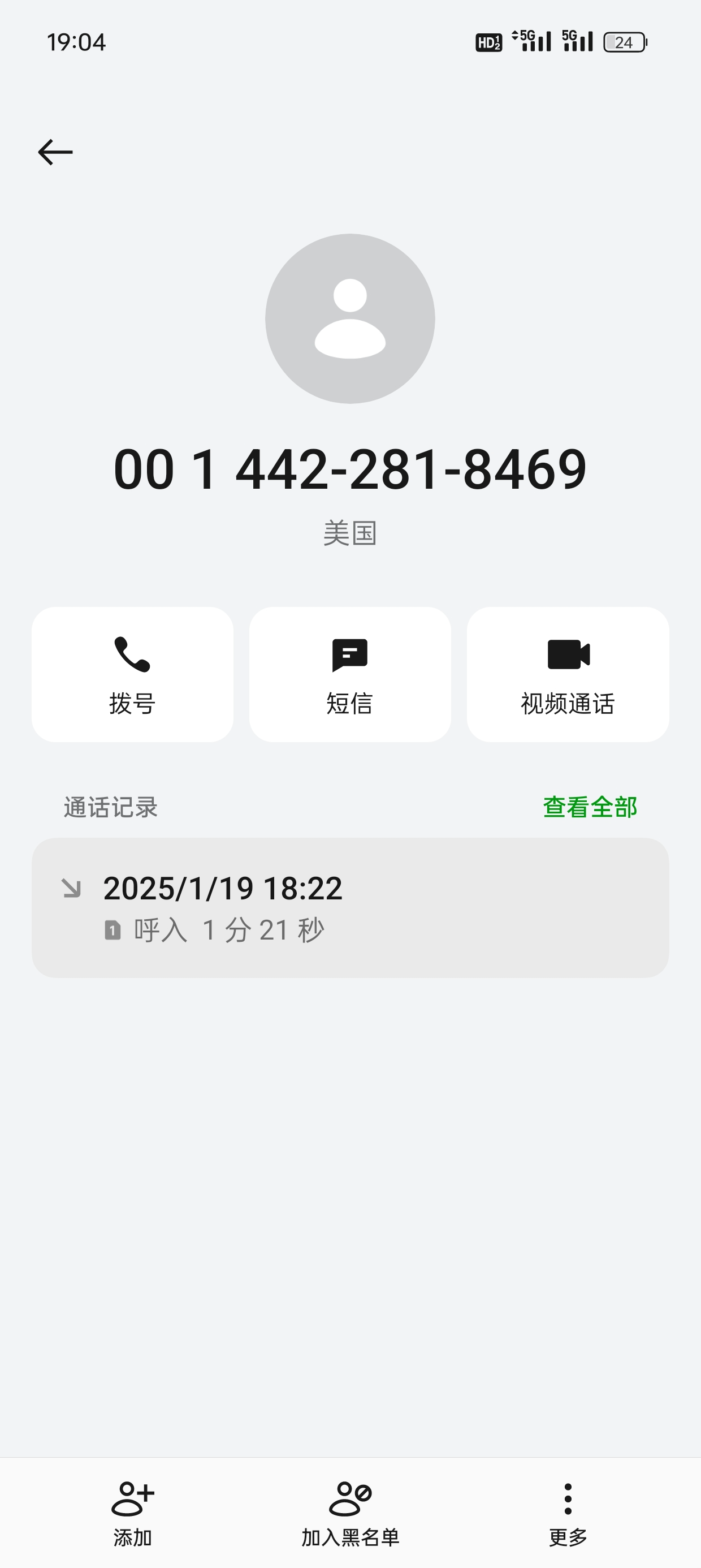Go back using the arrow icon
Viewport: 701px width, 1568px height.
click(x=55, y=152)
